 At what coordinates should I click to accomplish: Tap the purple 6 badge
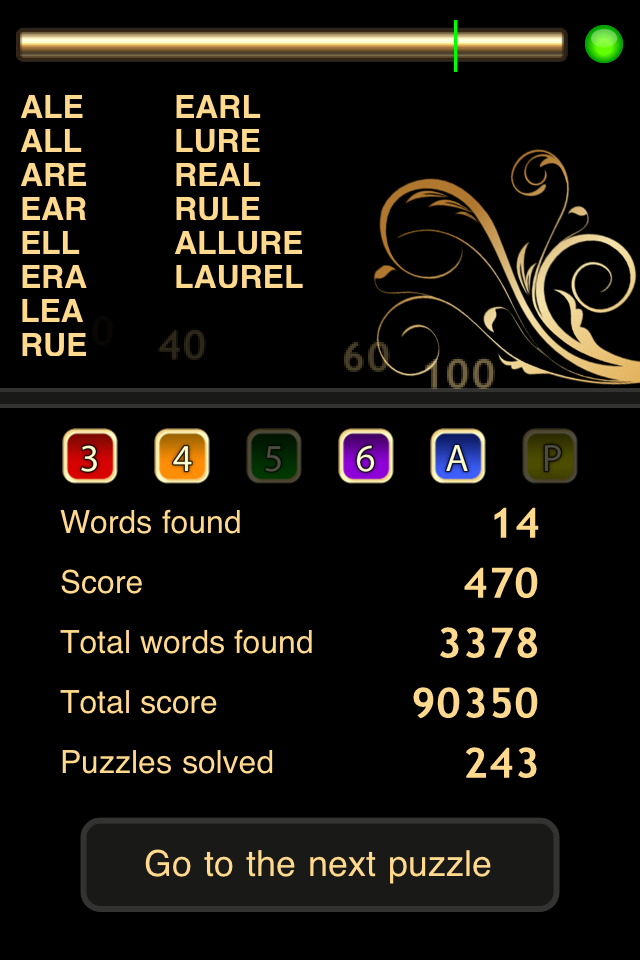point(366,457)
